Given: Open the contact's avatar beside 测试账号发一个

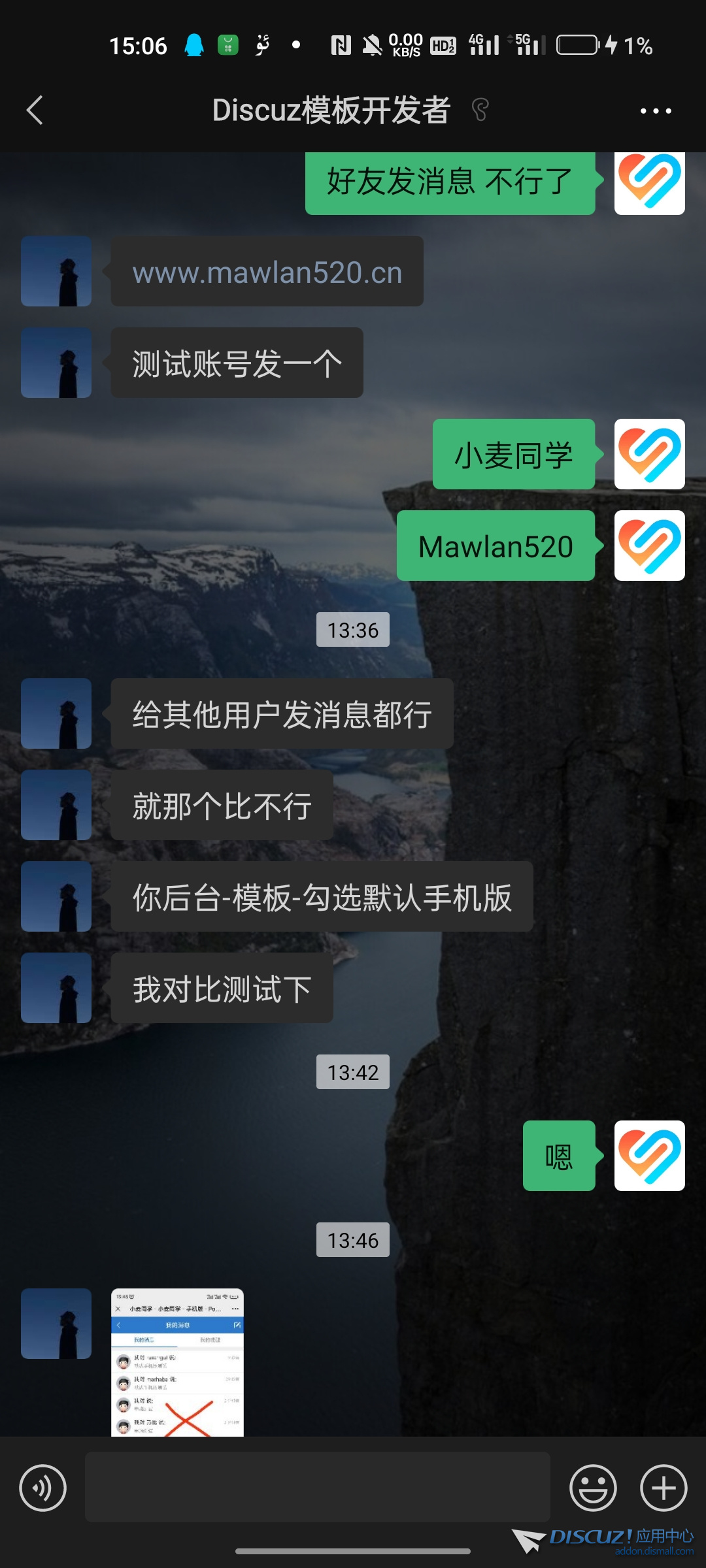Looking at the screenshot, I should pos(56,363).
